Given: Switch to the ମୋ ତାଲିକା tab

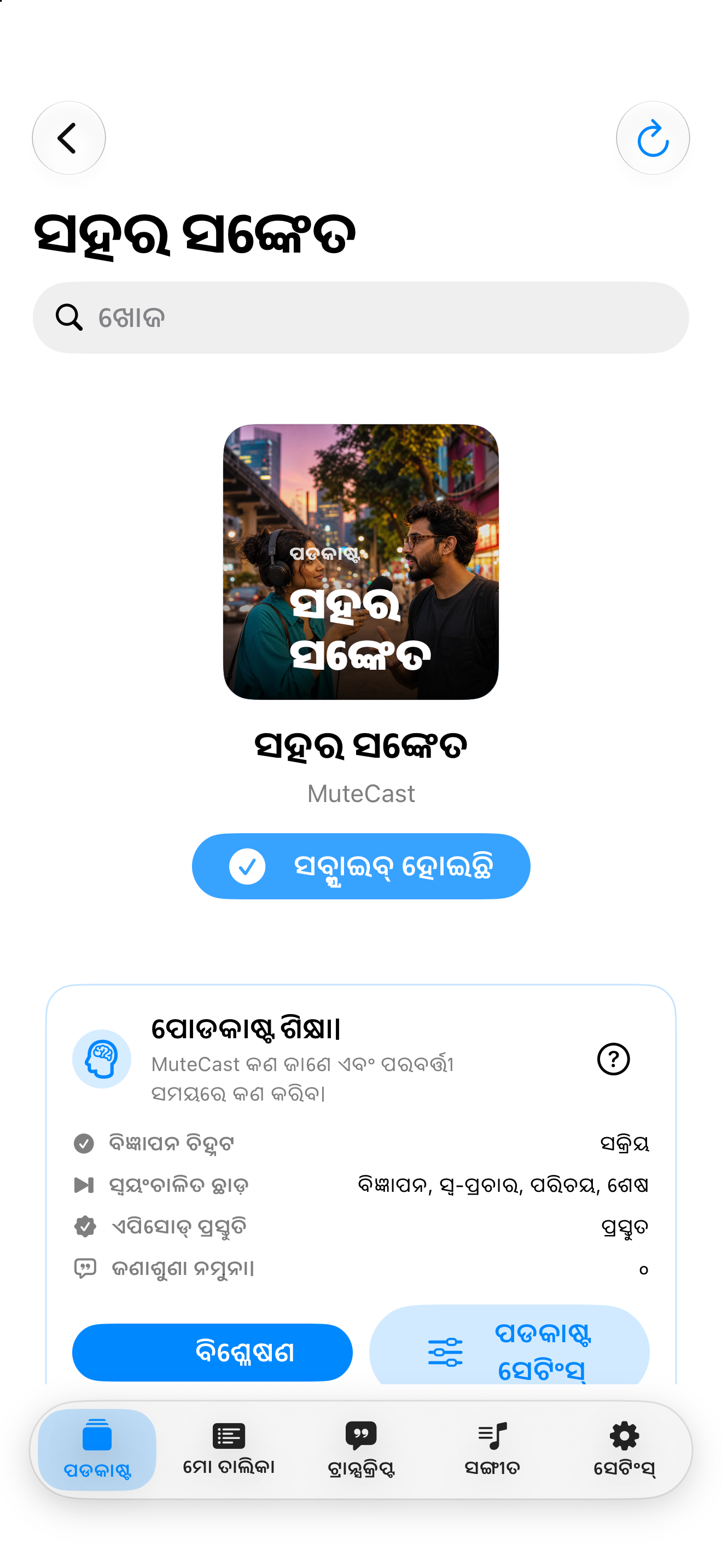Looking at the screenshot, I should pyautogui.click(x=229, y=1449).
